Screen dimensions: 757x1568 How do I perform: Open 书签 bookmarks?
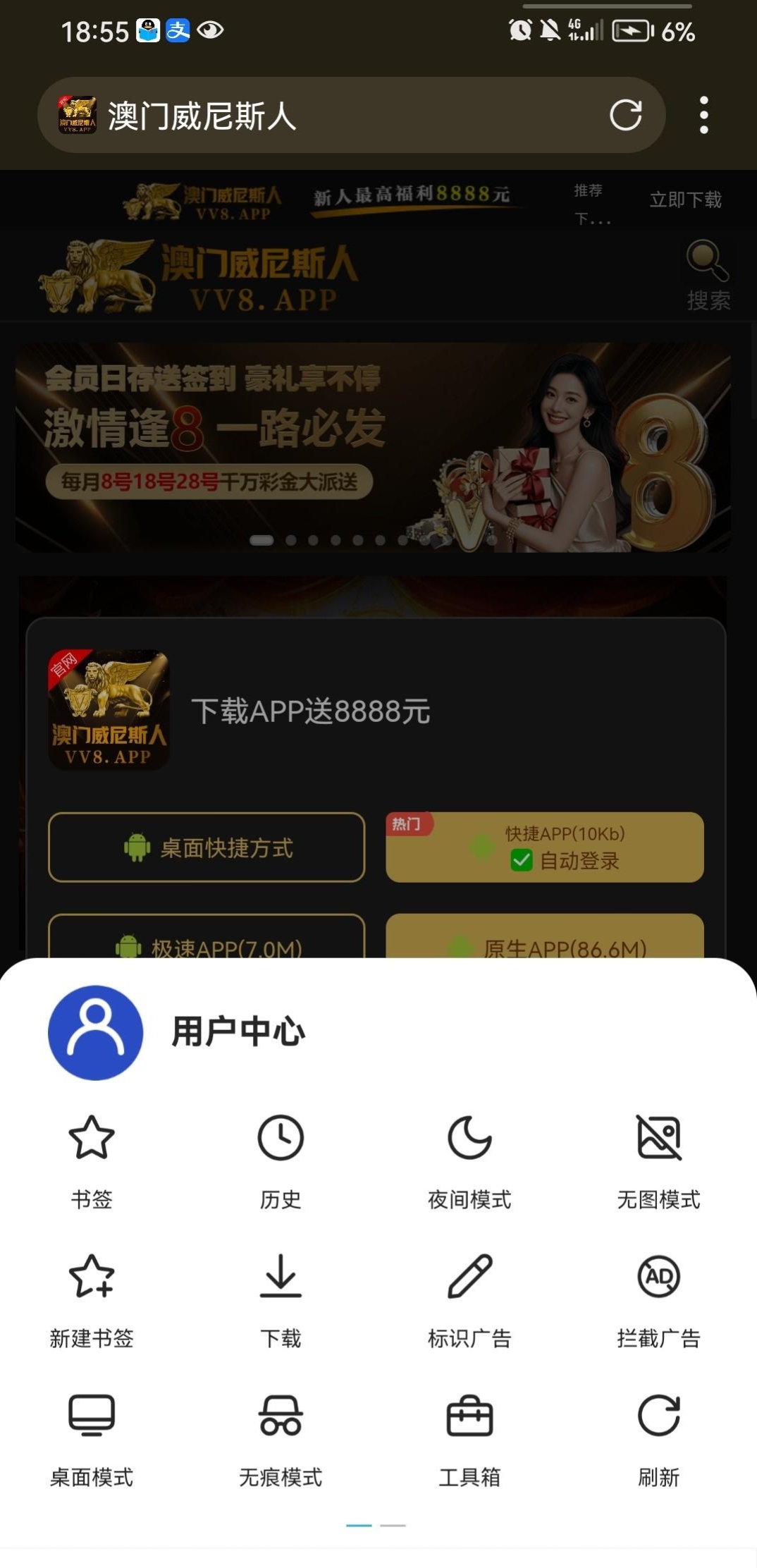point(92,1156)
